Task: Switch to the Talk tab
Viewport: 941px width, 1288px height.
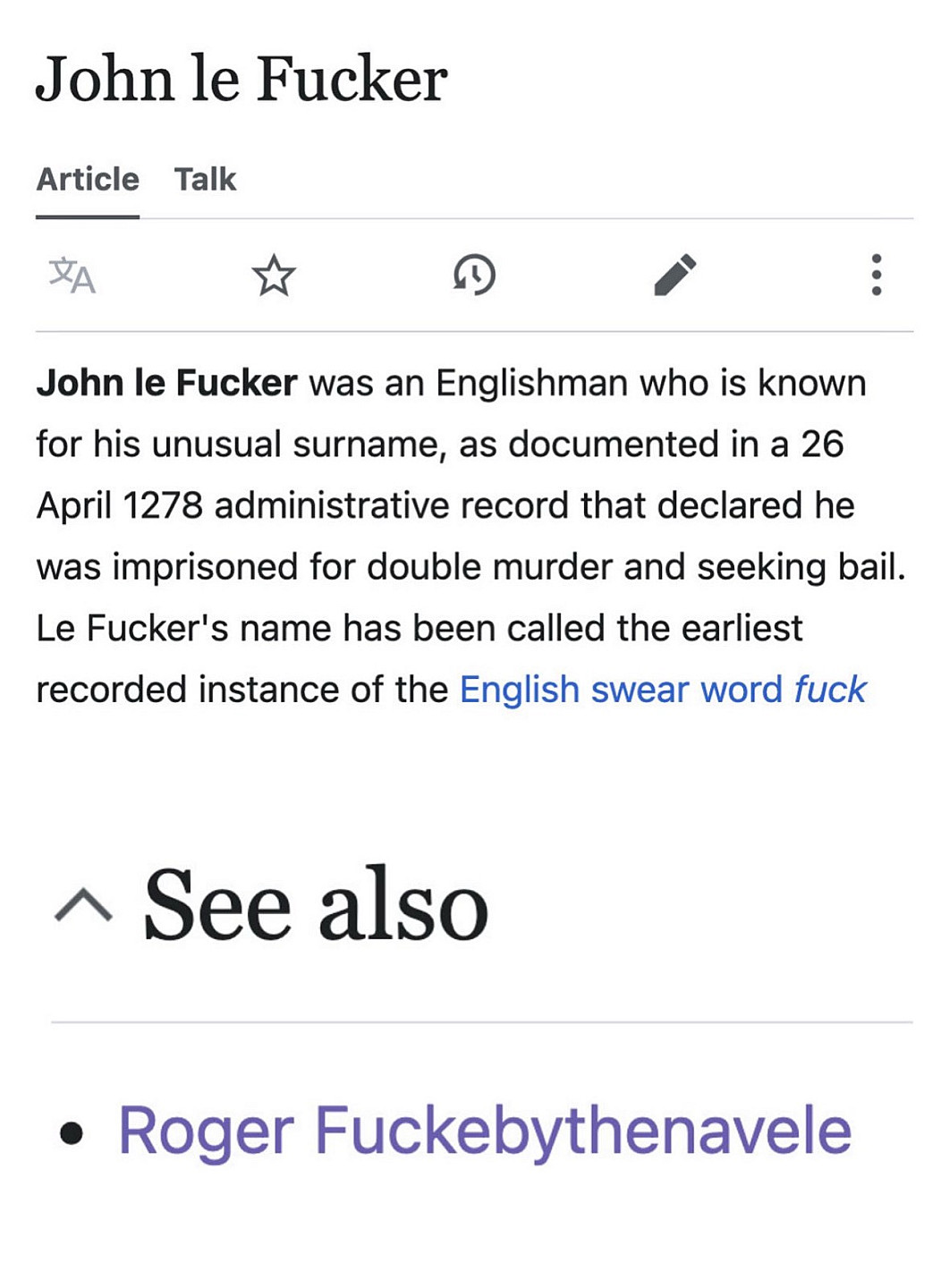Action: [205, 180]
